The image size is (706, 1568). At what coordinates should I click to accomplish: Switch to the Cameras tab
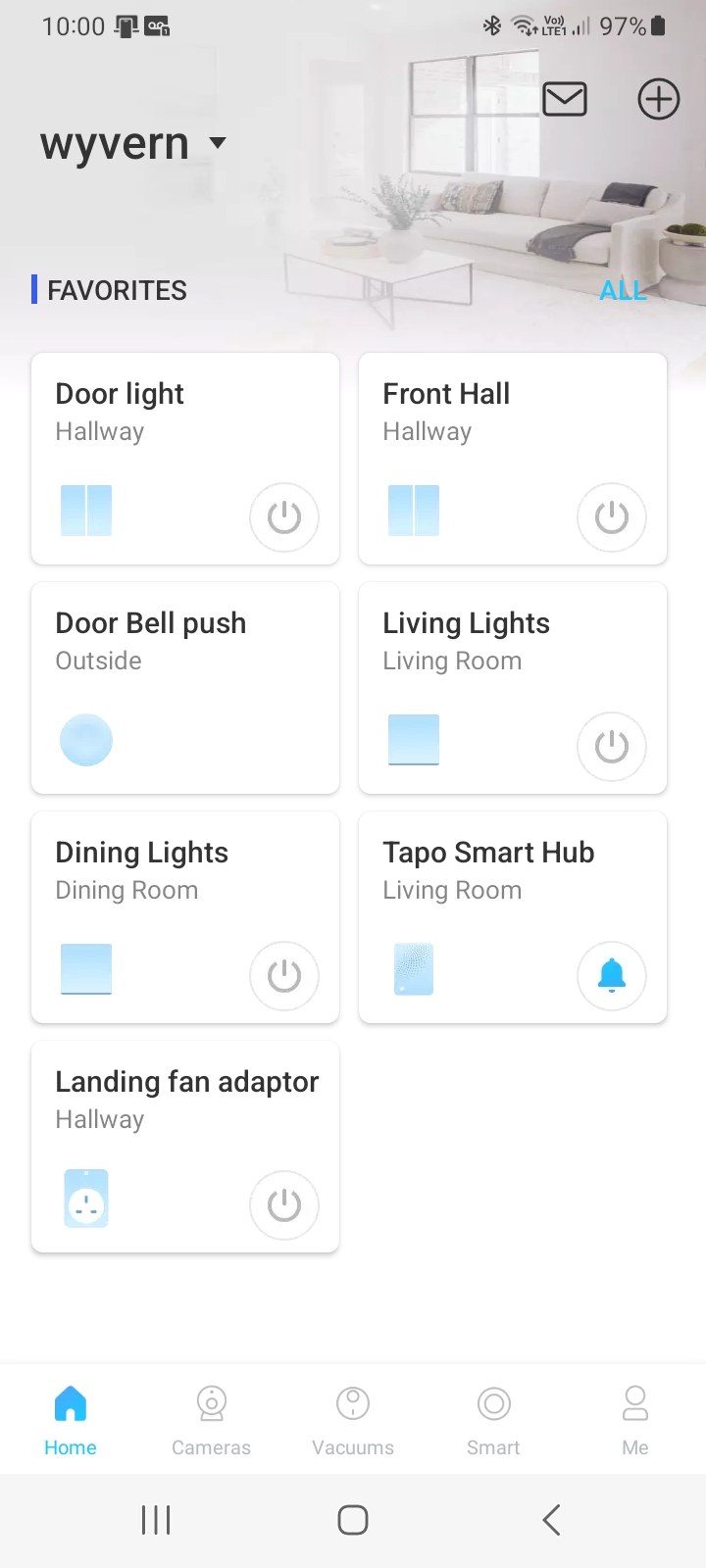click(211, 1419)
